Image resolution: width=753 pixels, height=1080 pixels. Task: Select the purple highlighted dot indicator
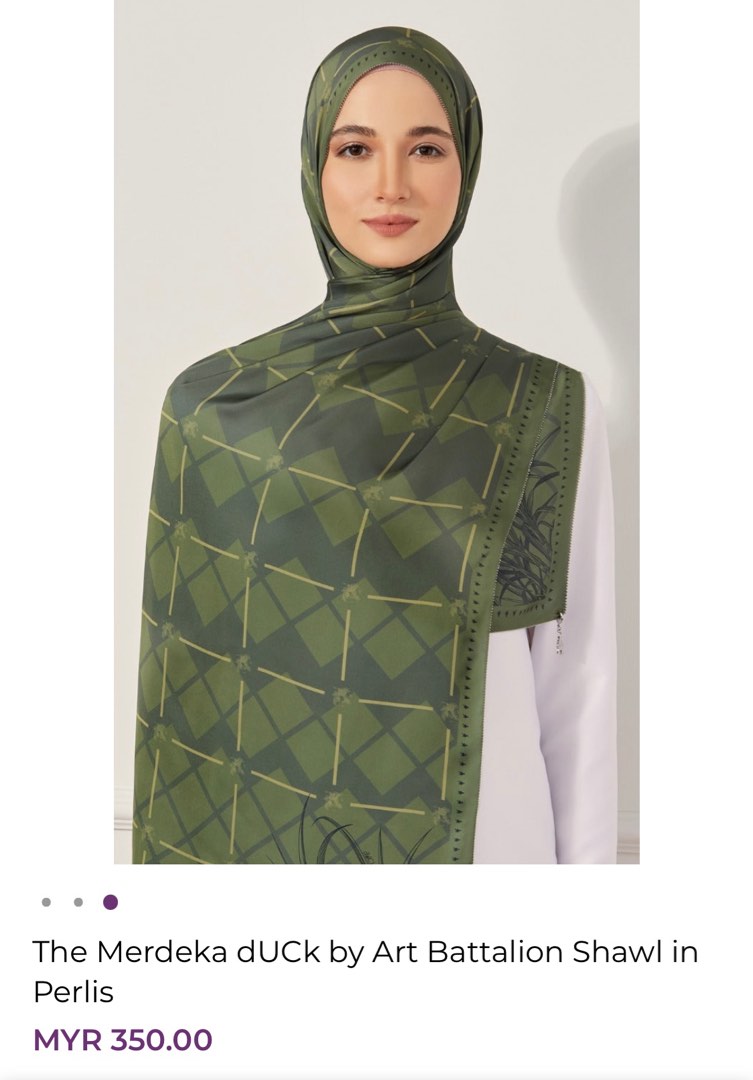(111, 903)
